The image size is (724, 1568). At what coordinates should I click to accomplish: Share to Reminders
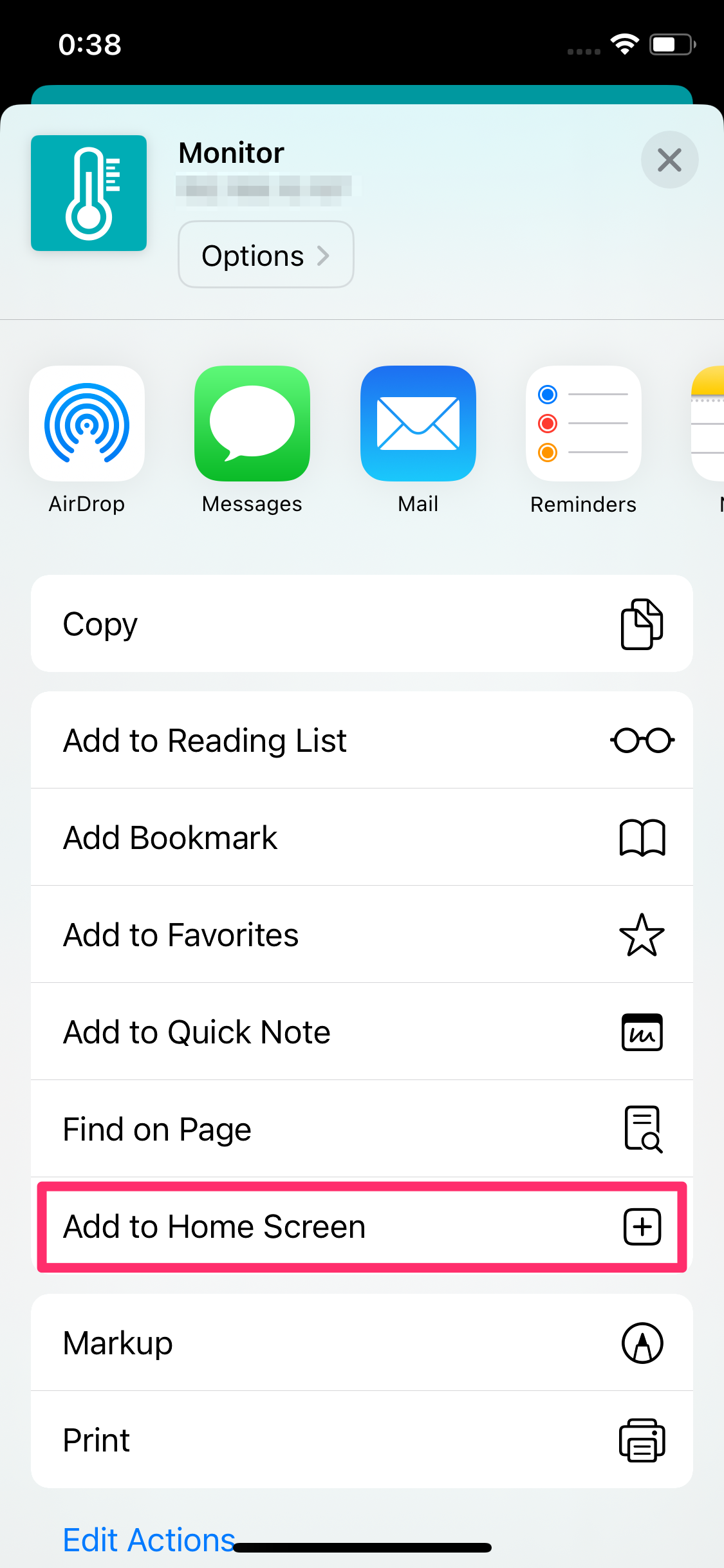pos(583,425)
